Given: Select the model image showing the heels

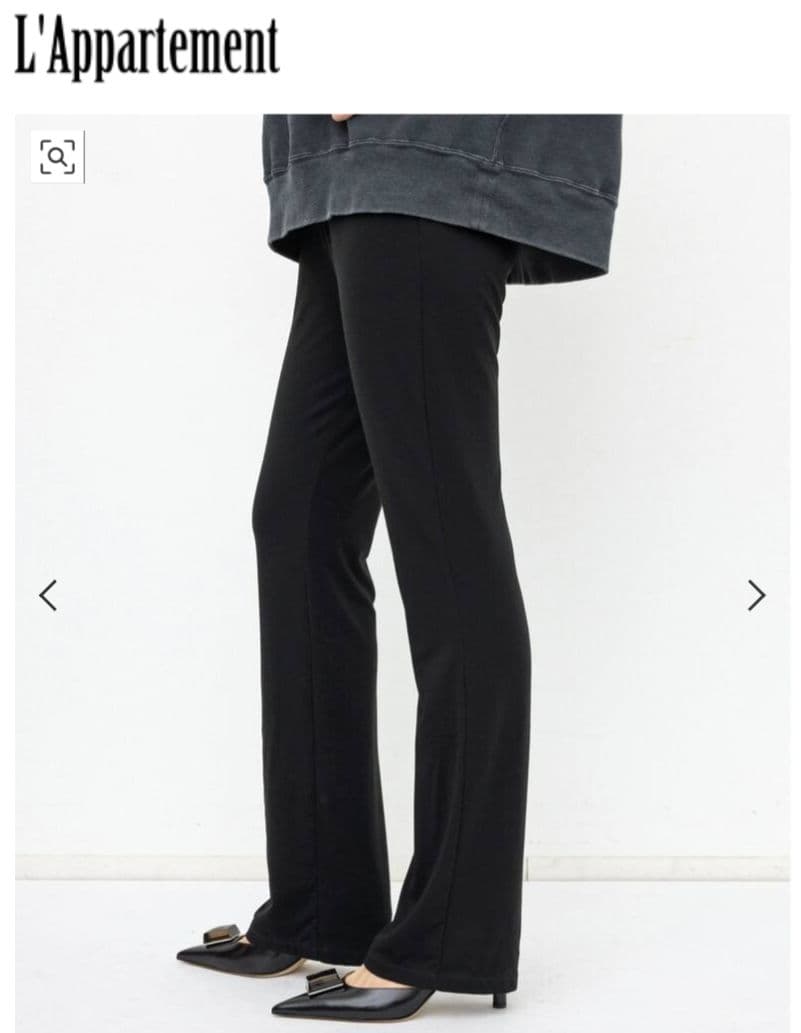Looking at the screenshot, I should click(x=400, y=570).
